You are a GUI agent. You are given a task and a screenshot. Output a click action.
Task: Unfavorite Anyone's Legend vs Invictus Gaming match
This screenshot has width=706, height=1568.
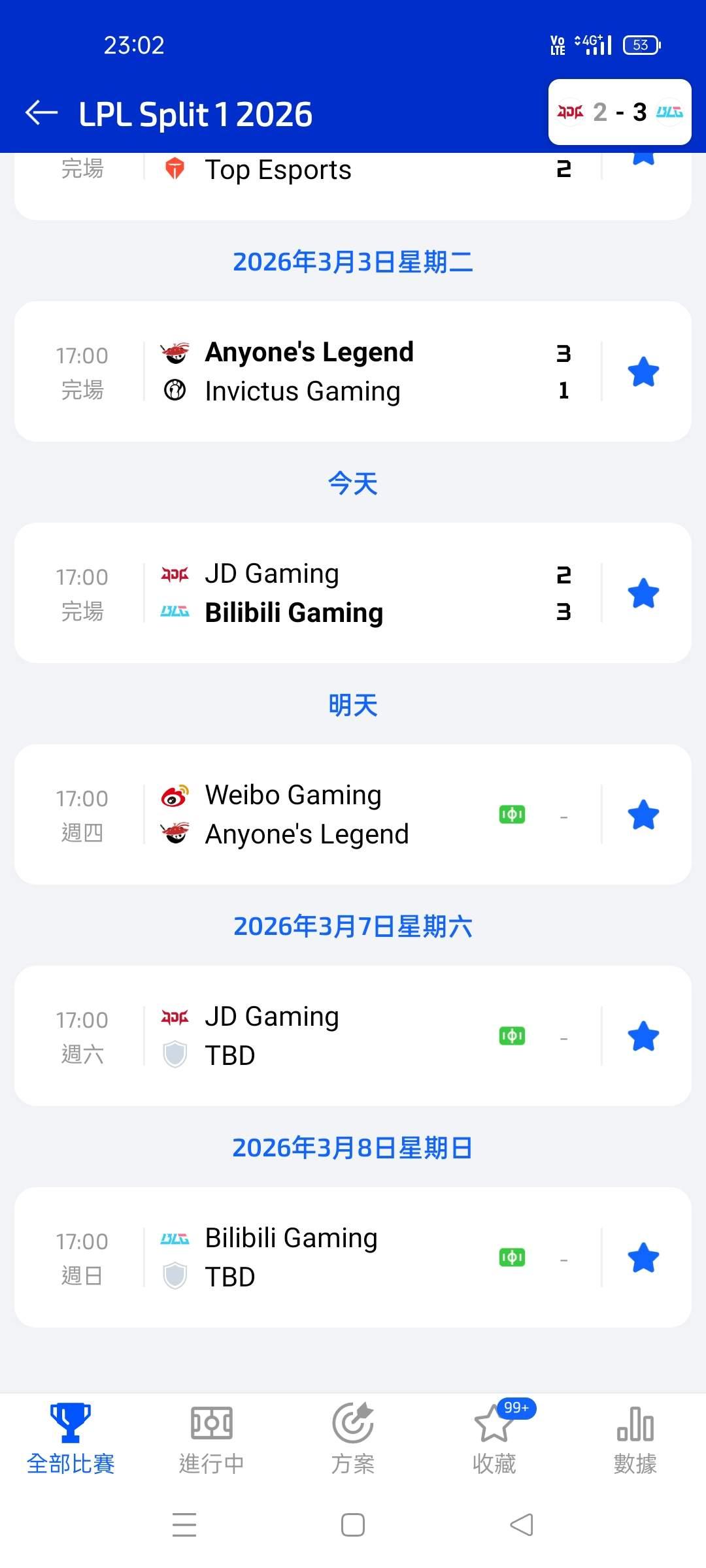643,372
